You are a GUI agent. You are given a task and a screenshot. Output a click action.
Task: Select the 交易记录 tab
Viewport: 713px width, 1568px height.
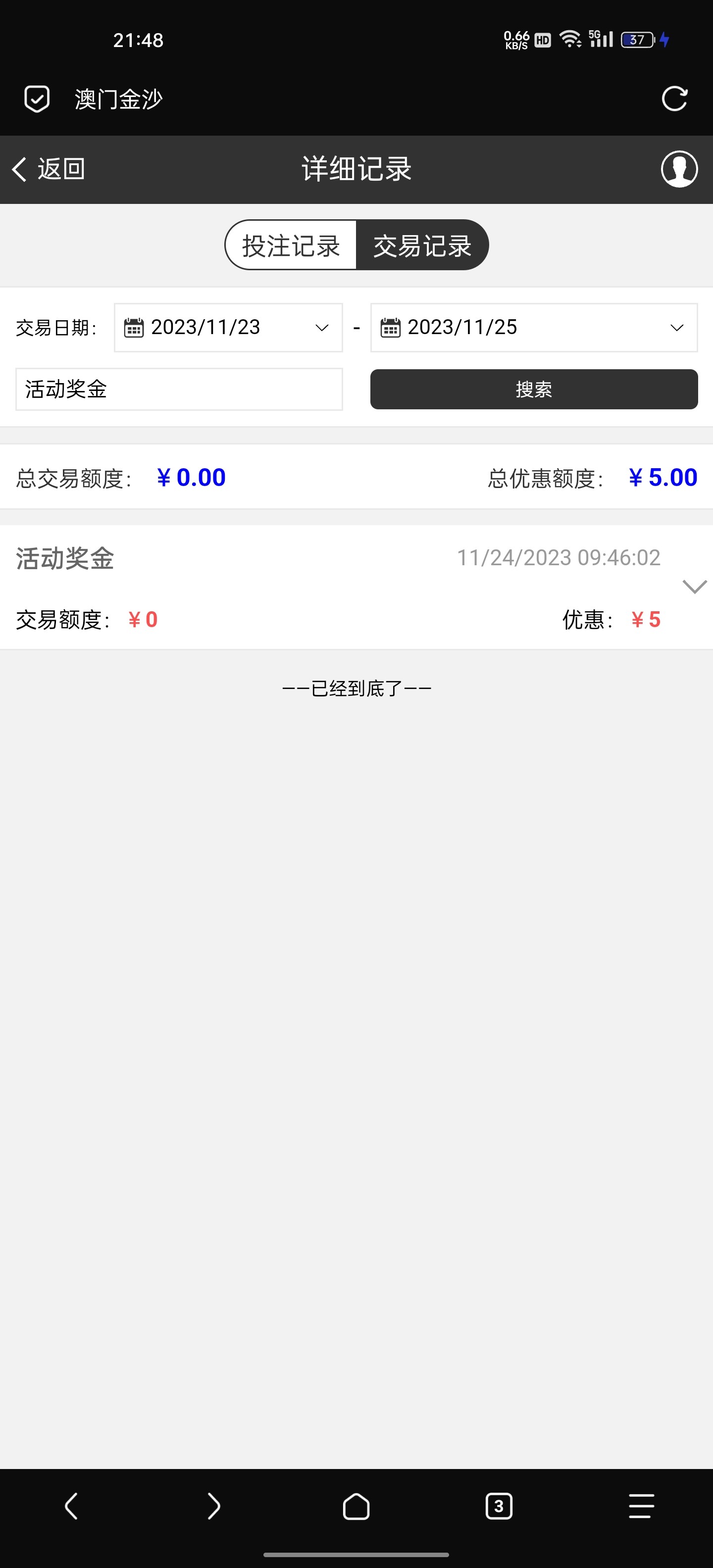[x=422, y=245]
